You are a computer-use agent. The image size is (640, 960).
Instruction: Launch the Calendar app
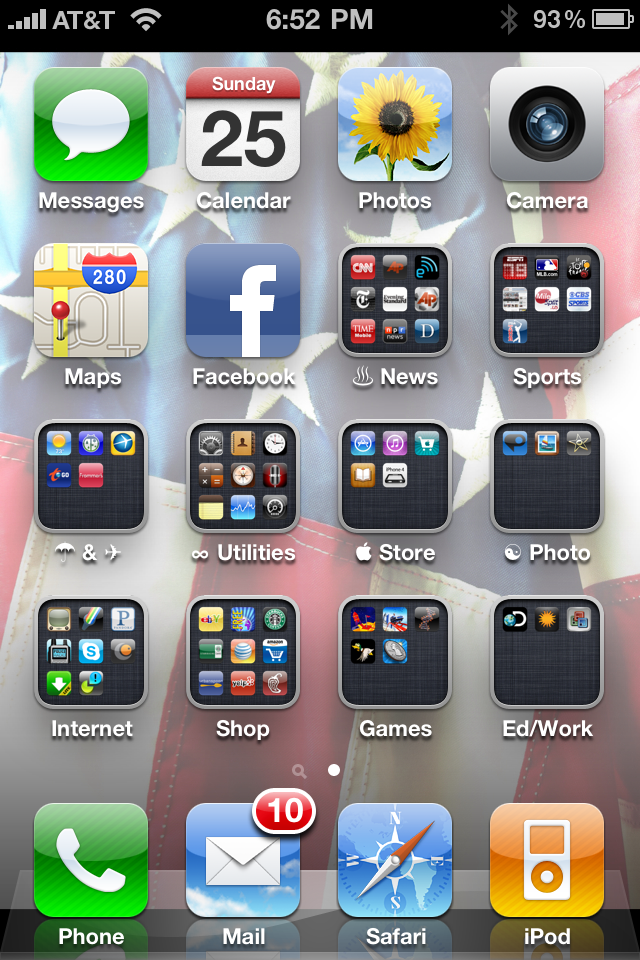243,125
